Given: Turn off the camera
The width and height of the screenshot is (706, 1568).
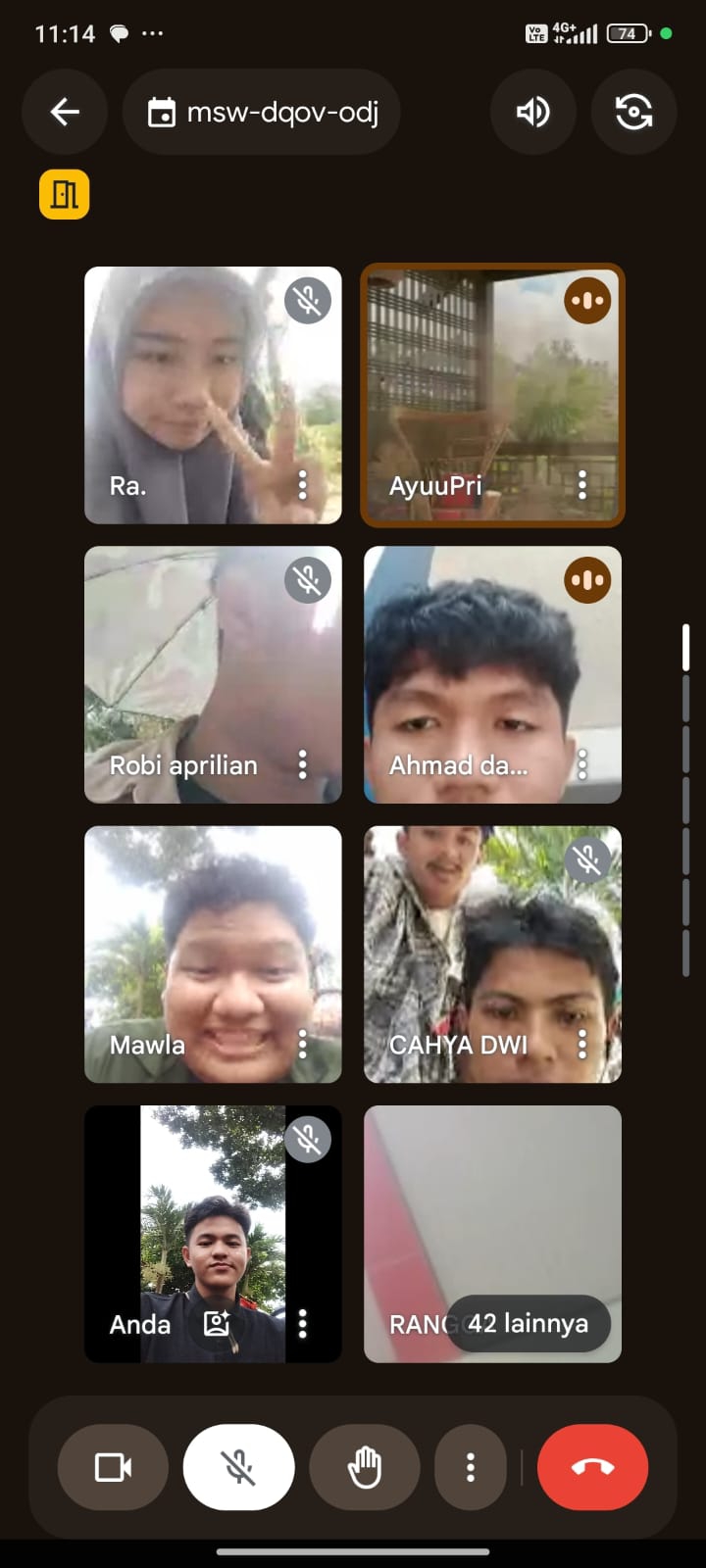Looking at the screenshot, I should [x=113, y=1467].
